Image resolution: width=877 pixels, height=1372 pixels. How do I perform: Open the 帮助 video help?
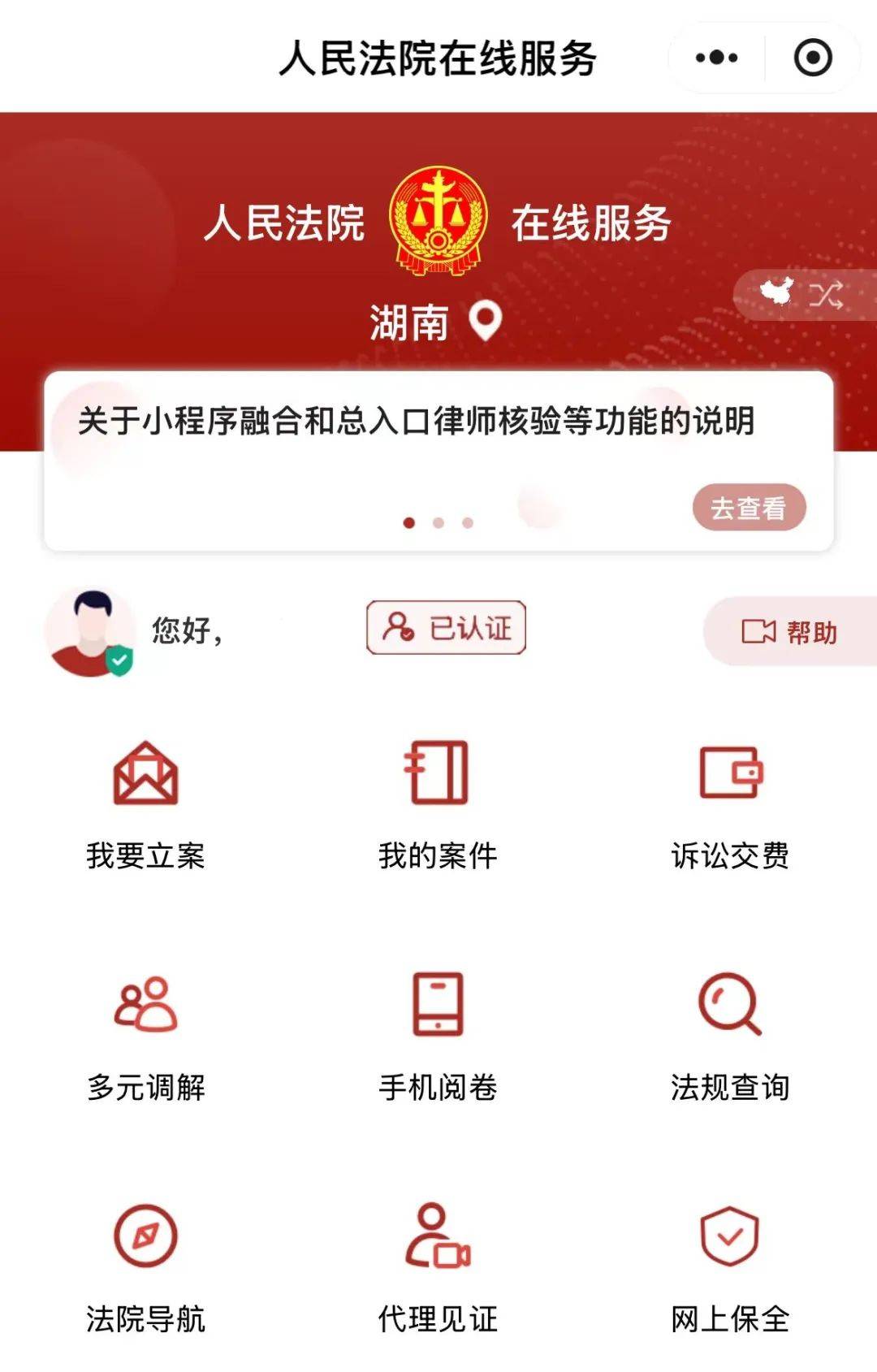pyautogui.click(x=789, y=631)
